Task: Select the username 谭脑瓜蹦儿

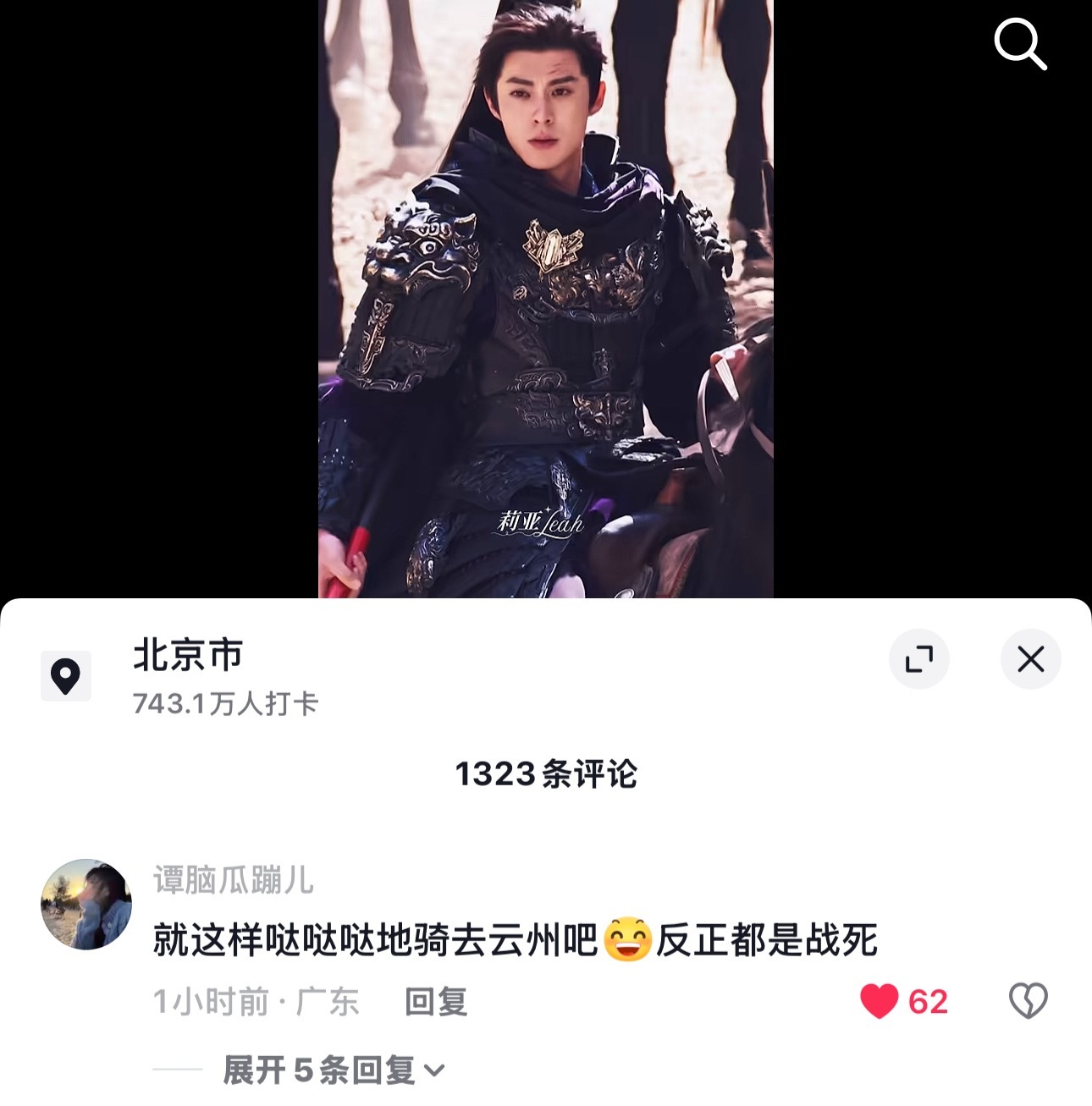Action: (231, 880)
